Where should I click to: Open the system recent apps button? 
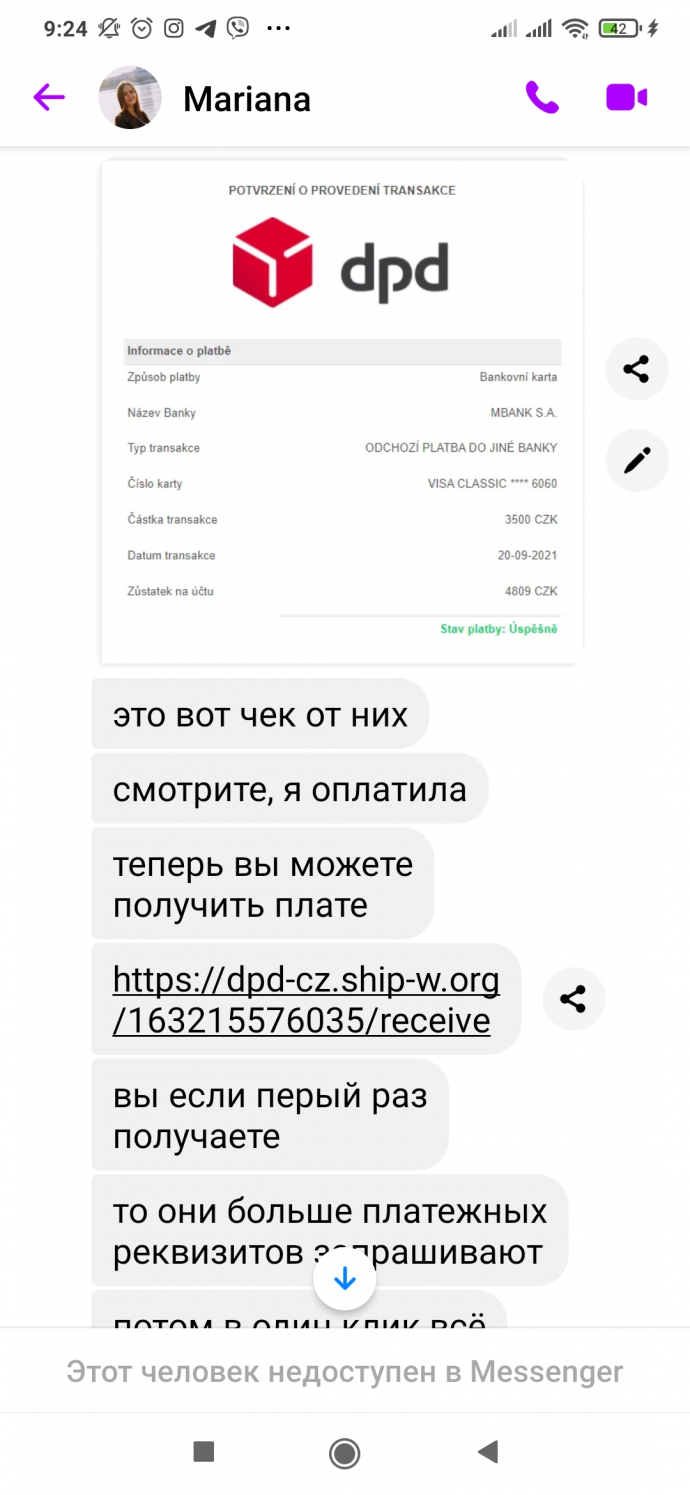203,1452
